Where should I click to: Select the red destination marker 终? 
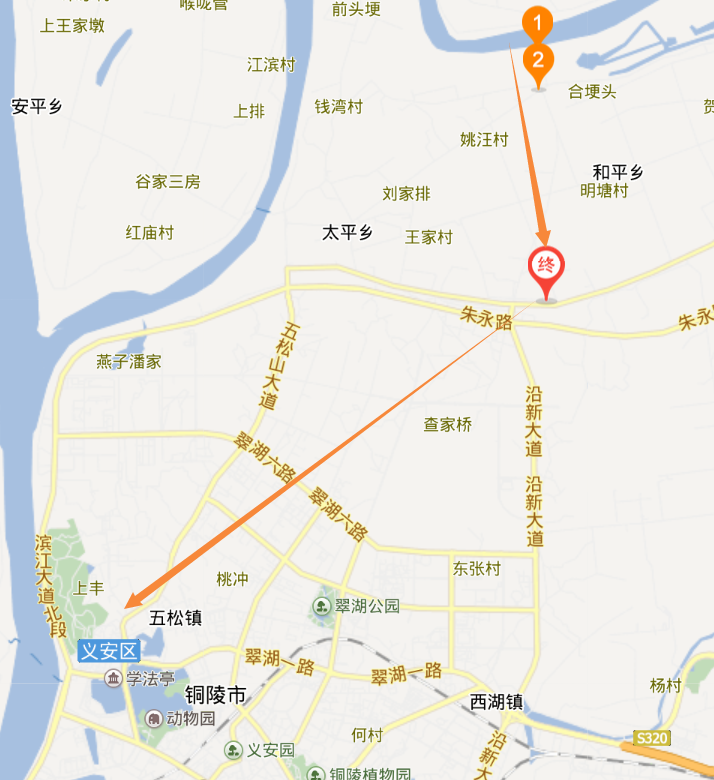tap(546, 267)
